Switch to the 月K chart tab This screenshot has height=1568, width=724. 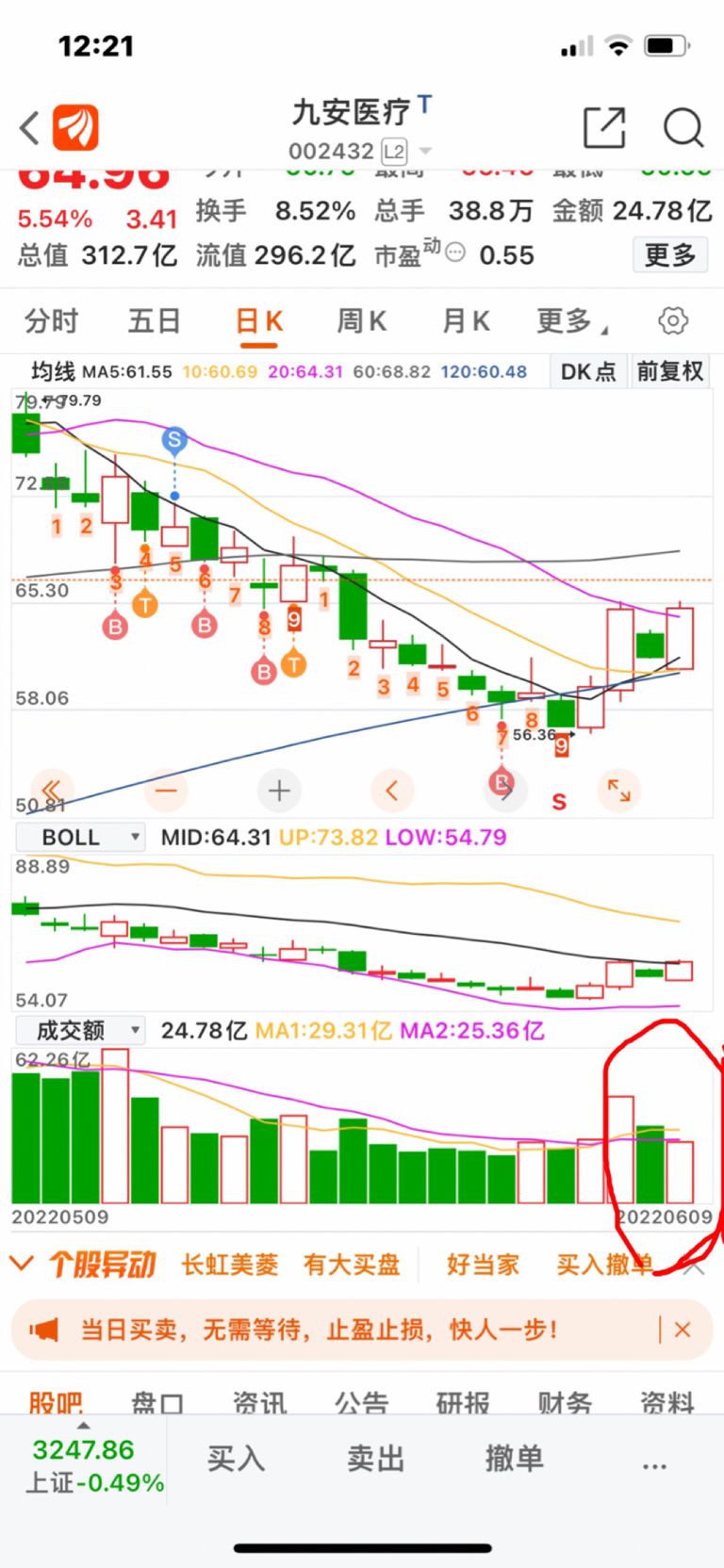[466, 321]
